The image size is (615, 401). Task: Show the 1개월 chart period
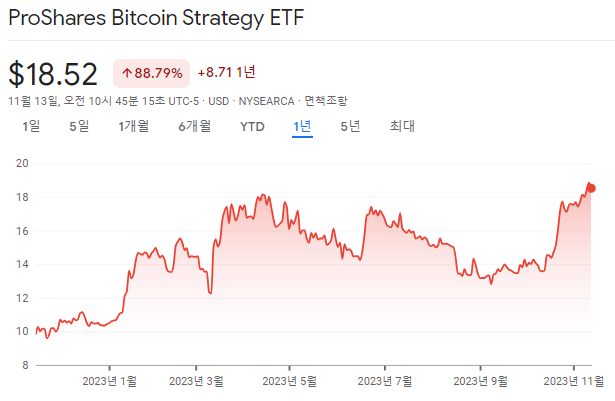pyautogui.click(x=134, y=126)
